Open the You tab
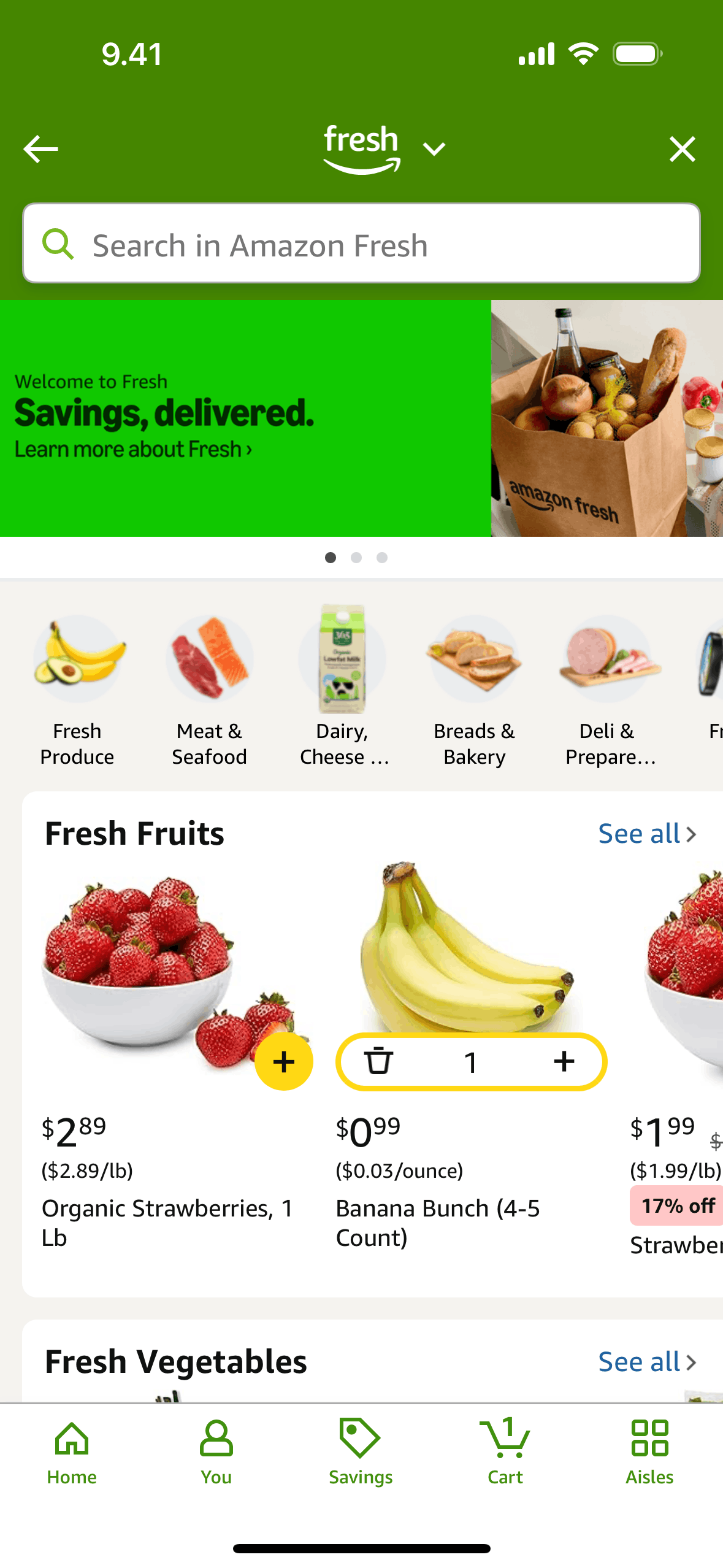Image resolution: width=723 pixels, height=1568 pixels. 216,1451
